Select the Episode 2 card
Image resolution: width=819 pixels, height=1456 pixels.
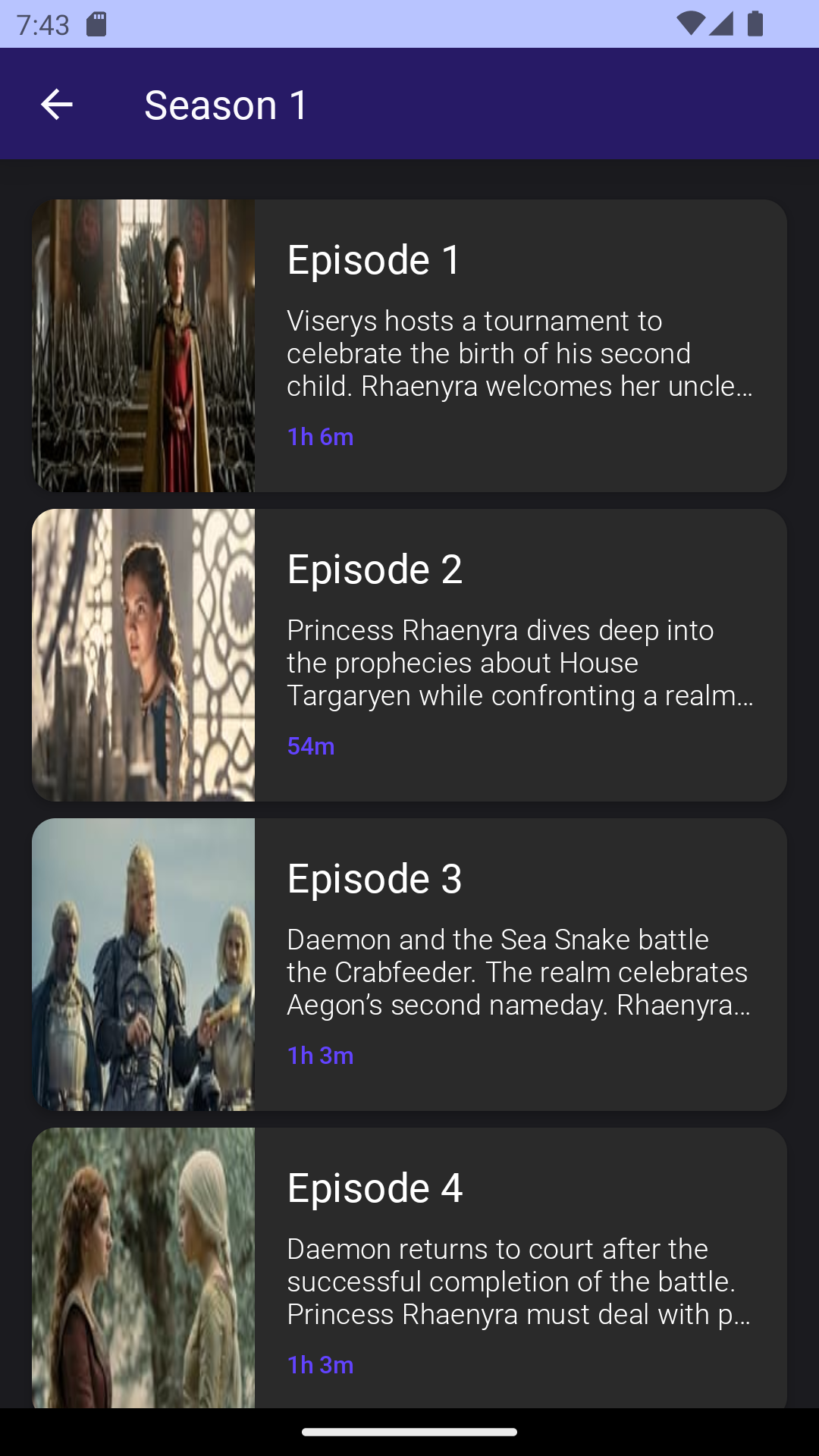click(409, 655)
